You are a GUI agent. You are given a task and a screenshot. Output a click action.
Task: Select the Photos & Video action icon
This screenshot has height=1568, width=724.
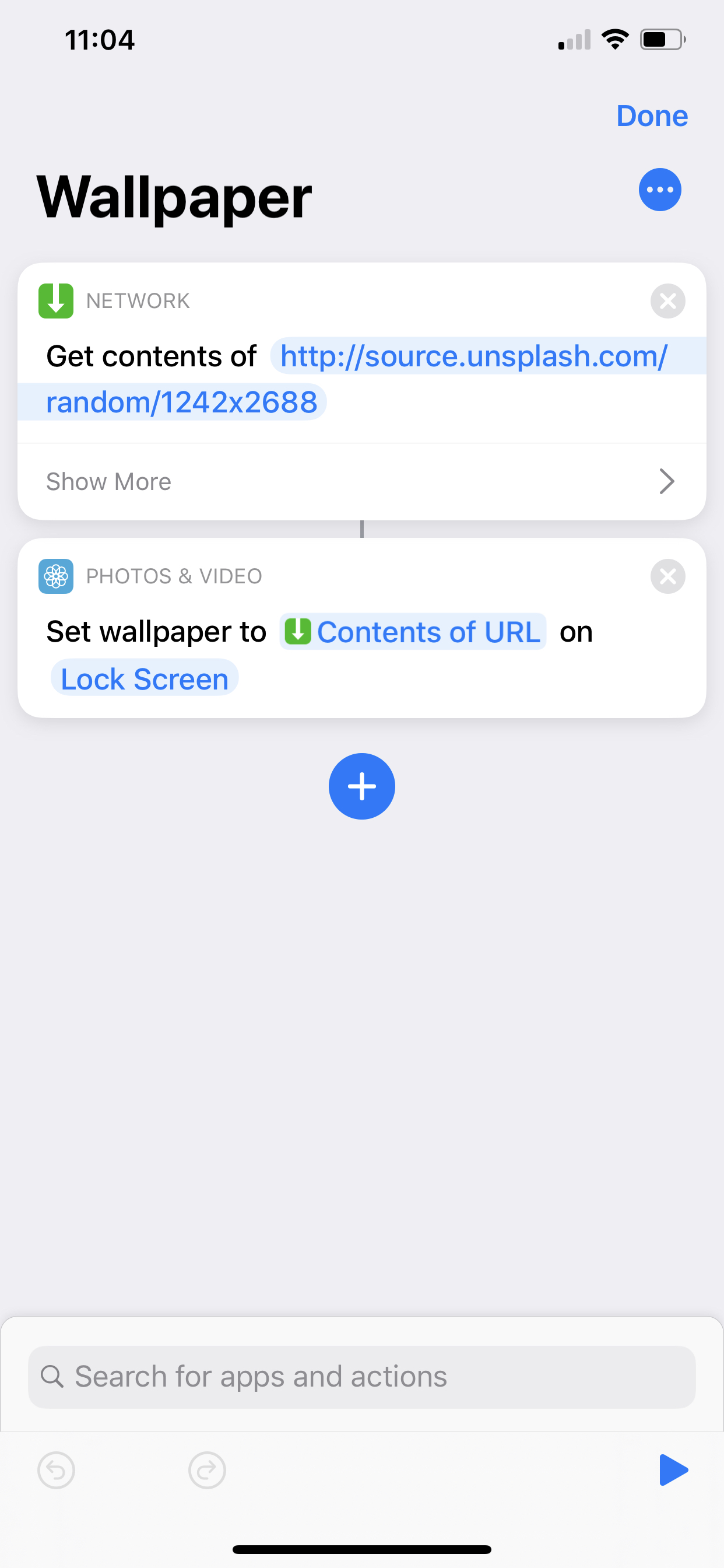(x=55, y=576)
